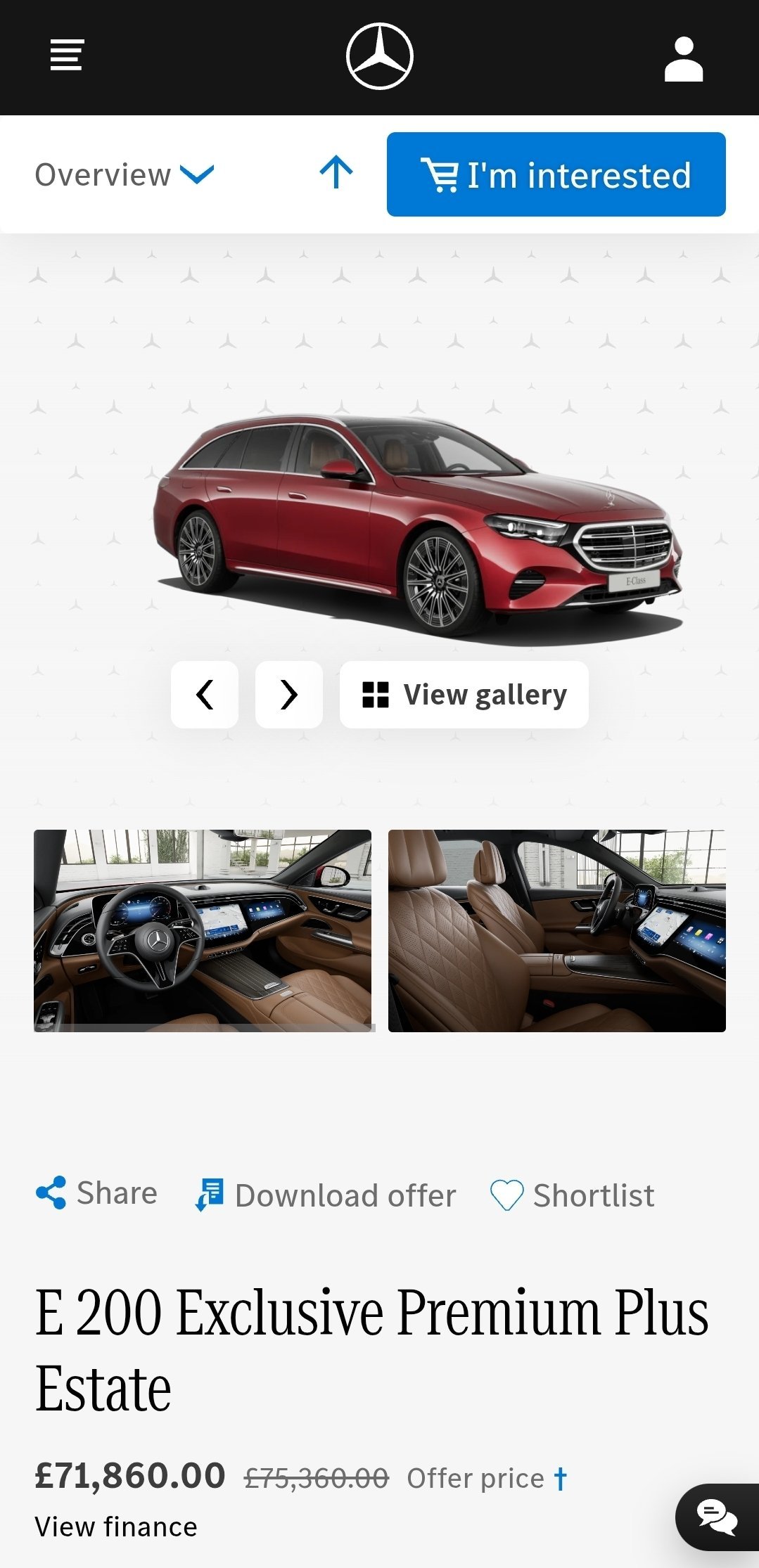759x1568 pixels.
Task: Open the View finance link
Action: click(x=116, y=1527)
